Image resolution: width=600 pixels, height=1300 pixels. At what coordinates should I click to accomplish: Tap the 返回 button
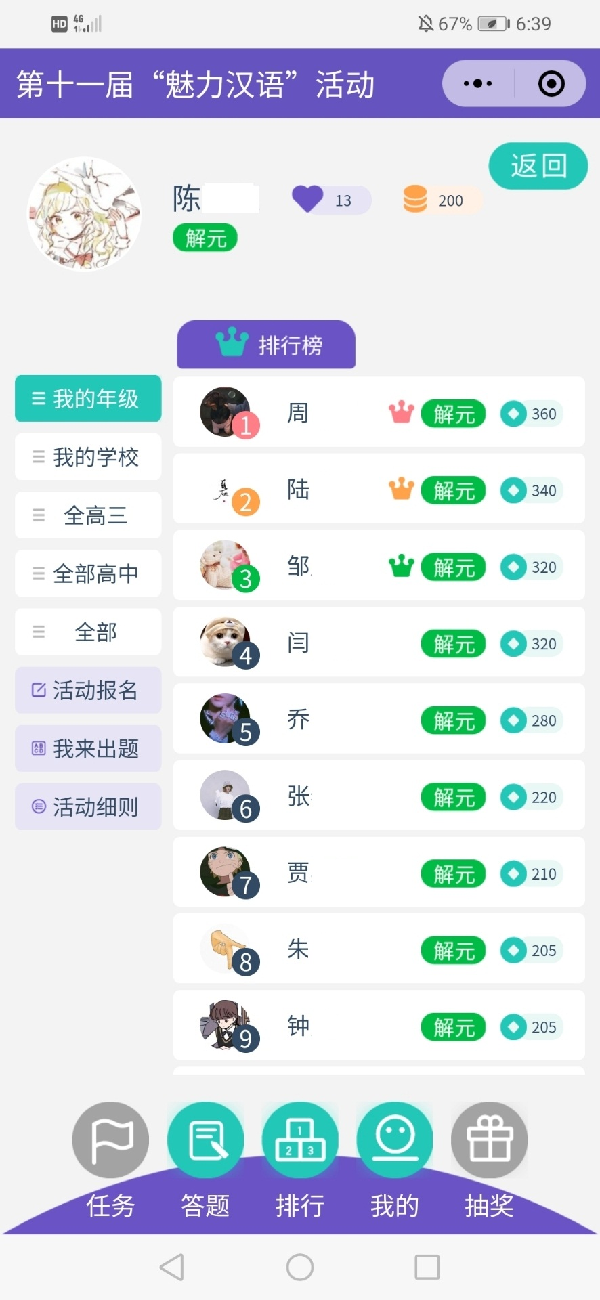tap(538, 166)
